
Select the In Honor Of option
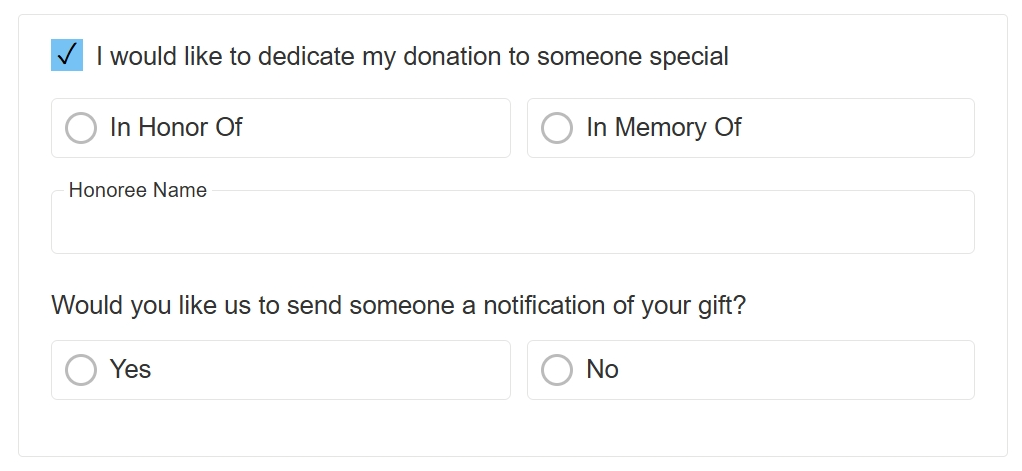[x=81, y=128]
